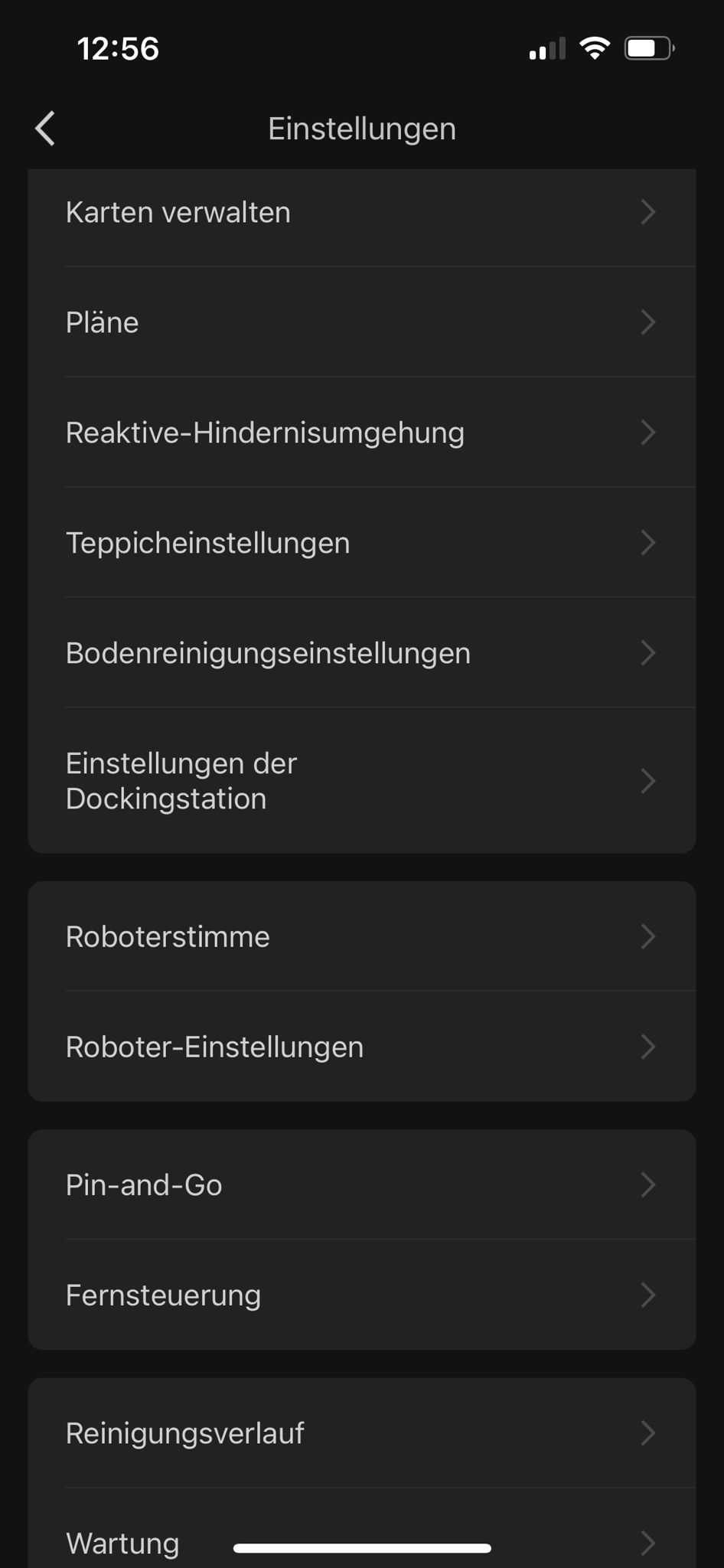Choose Roboterstimme
Image resolution: width=724 pixels, height=1568 pixels.
pos(361,937)
